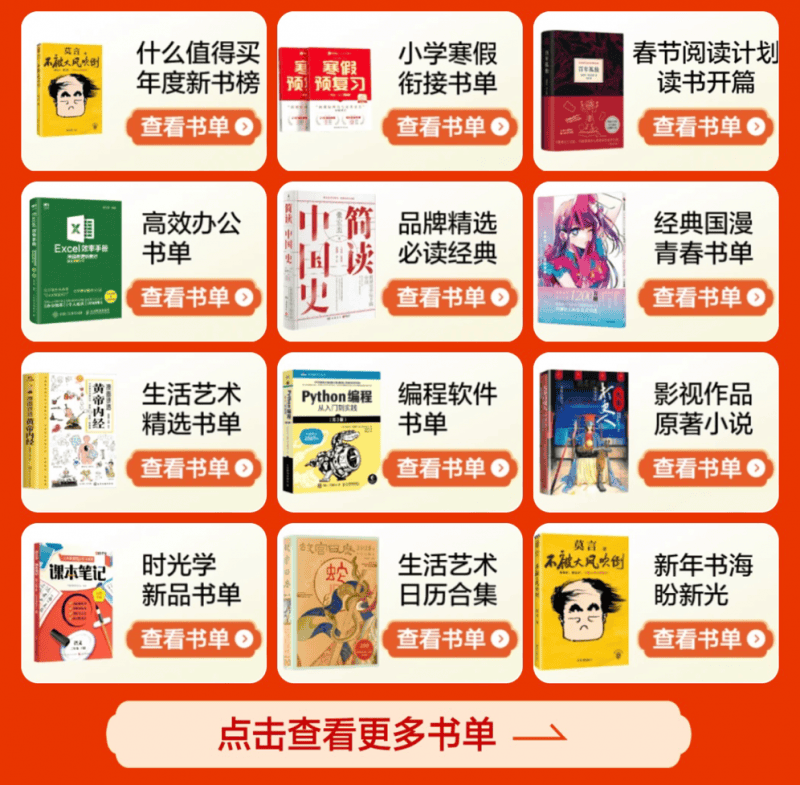View the 什么值得买年度新书榜 book list
This screenshot has width=800, height=785.
195,126
